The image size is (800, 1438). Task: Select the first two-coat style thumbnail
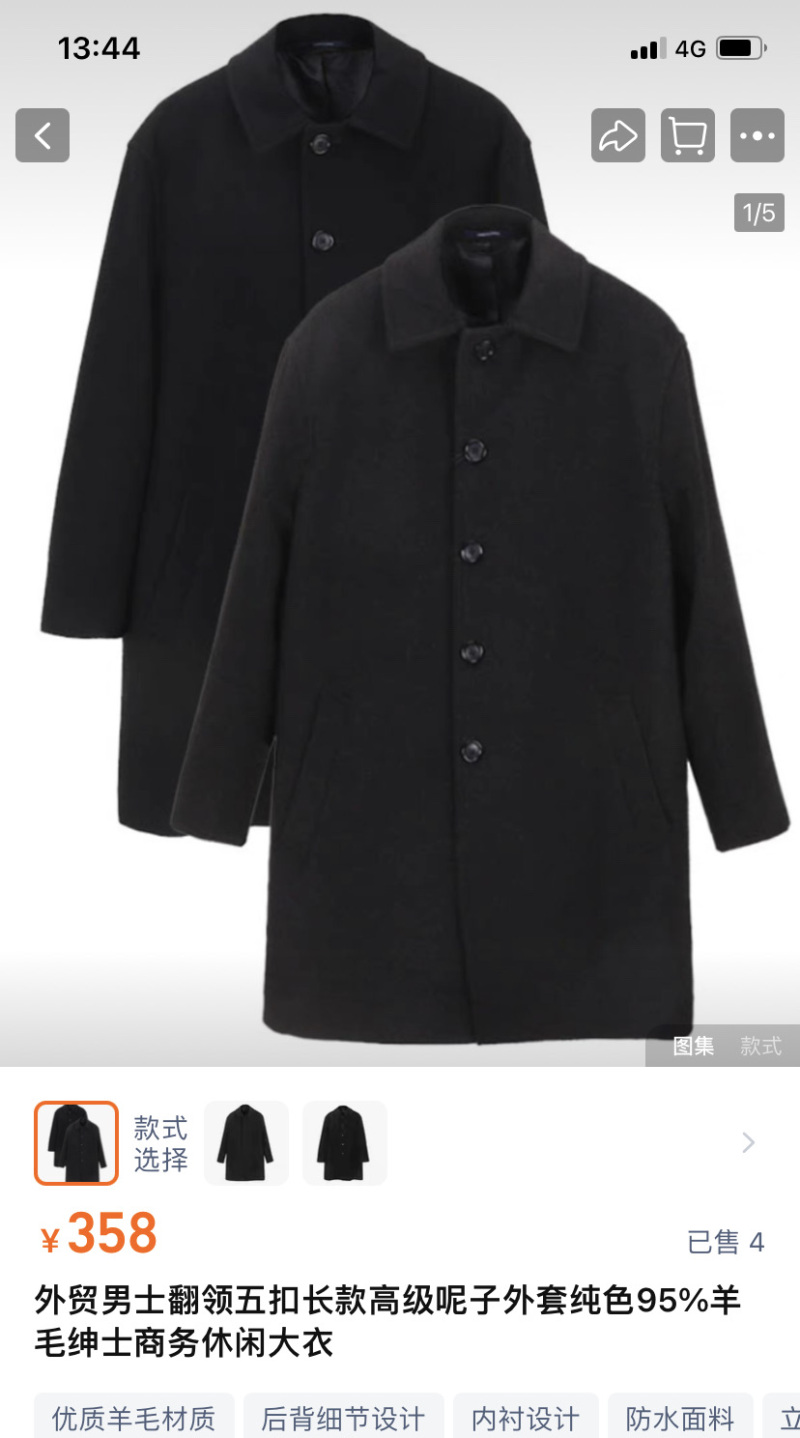(76, 1143)
